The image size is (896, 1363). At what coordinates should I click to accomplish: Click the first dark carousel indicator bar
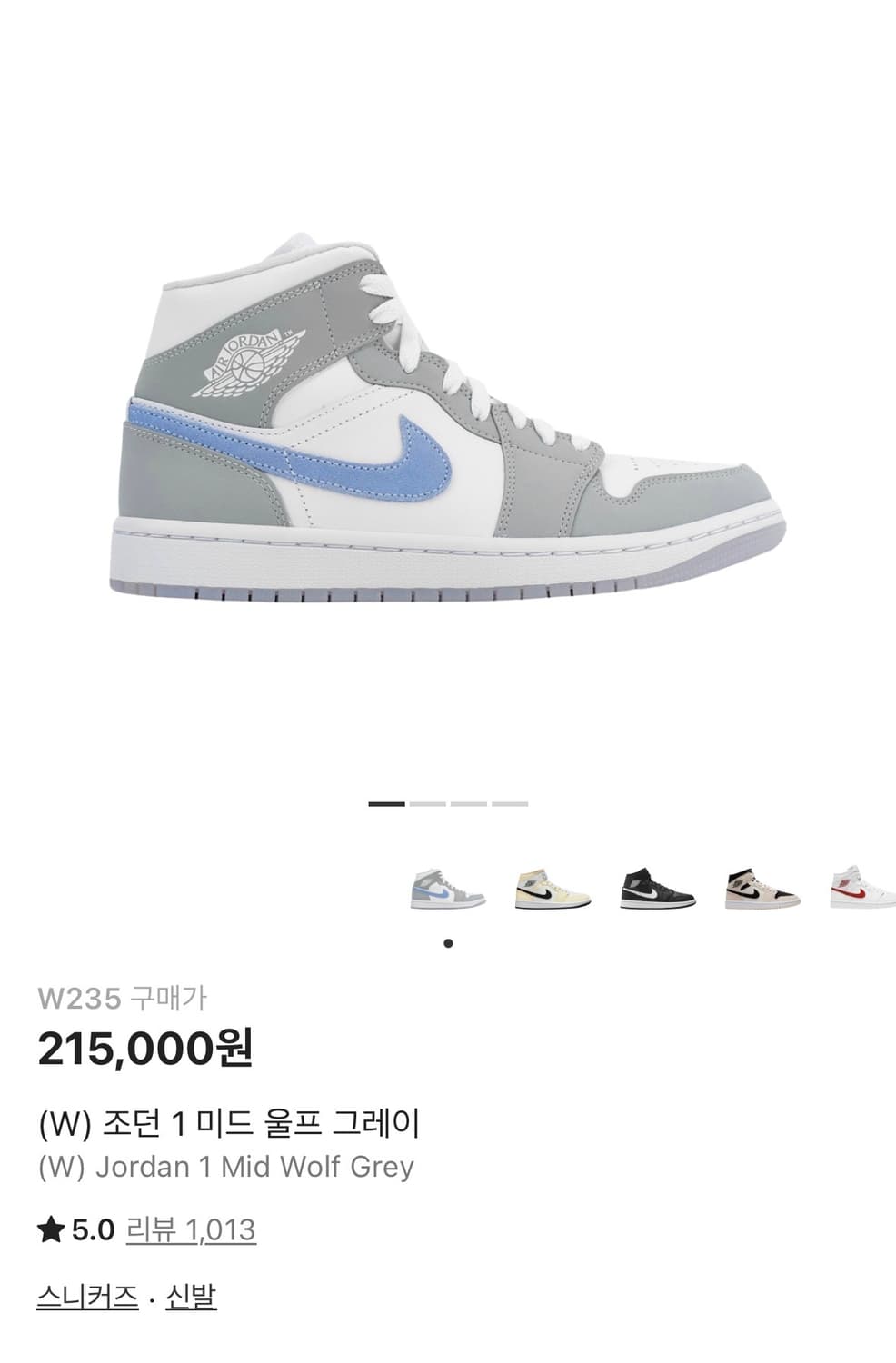(x=385, y=804)
